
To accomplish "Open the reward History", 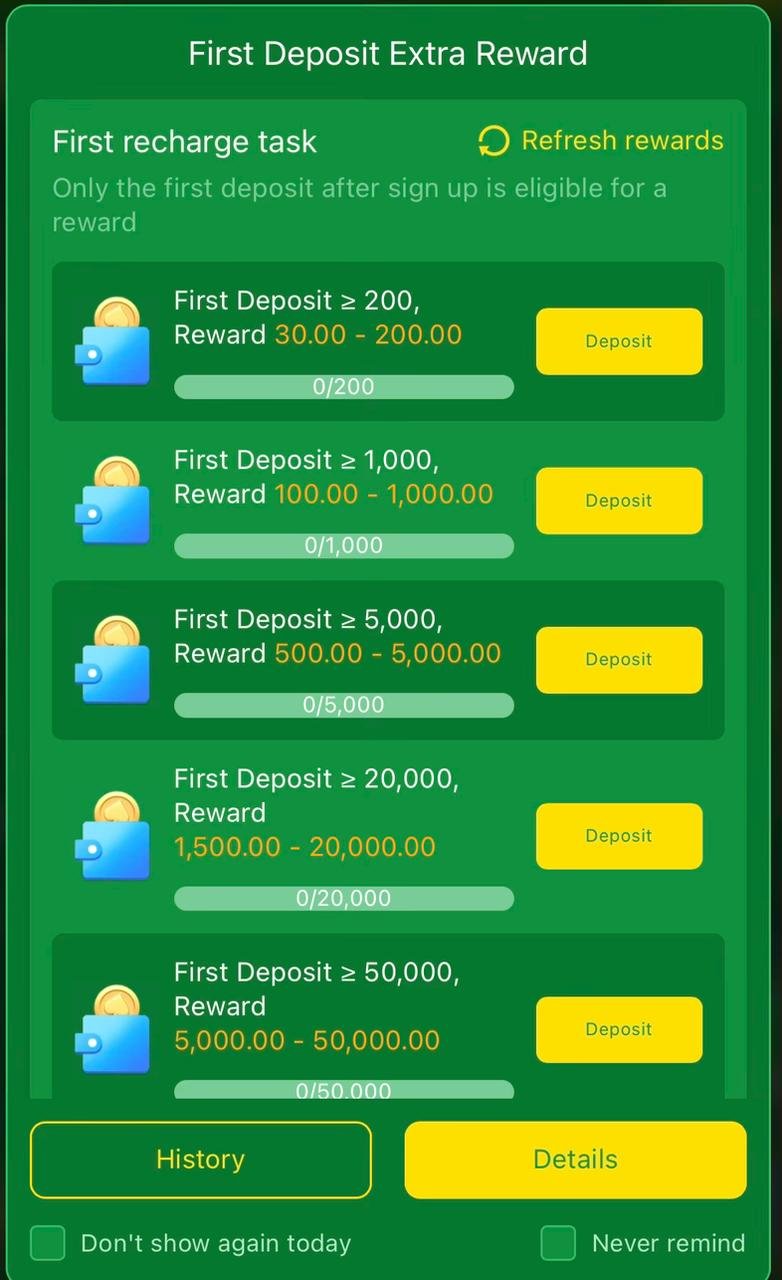I will [x=200, y=1159].
